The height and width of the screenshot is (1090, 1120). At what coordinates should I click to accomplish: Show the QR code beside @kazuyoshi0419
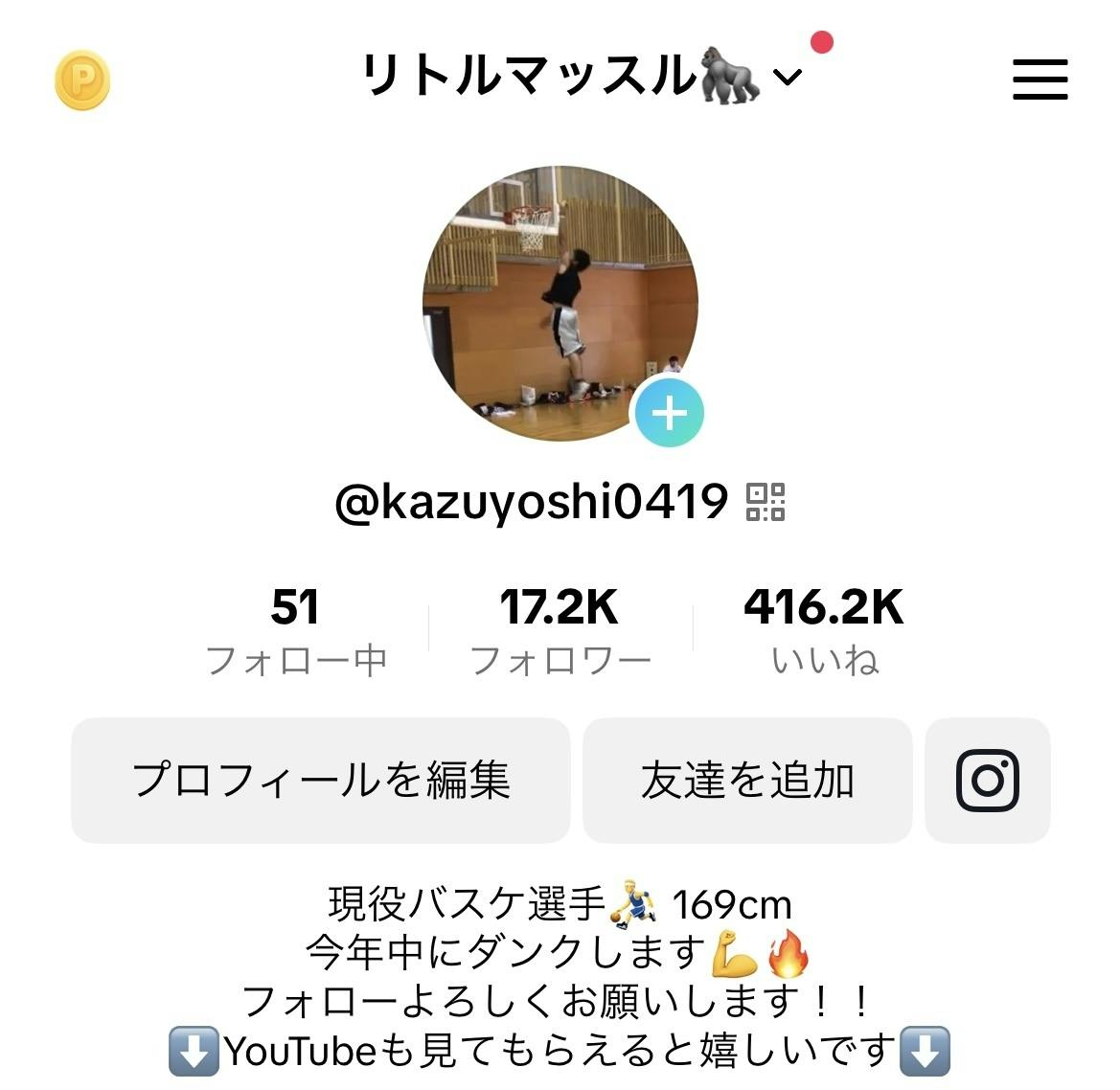coord(766,502)
